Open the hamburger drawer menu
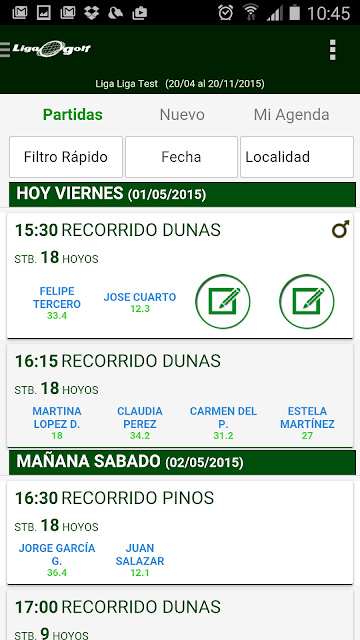The image size is (360, 640). click(x=5, y=49)
